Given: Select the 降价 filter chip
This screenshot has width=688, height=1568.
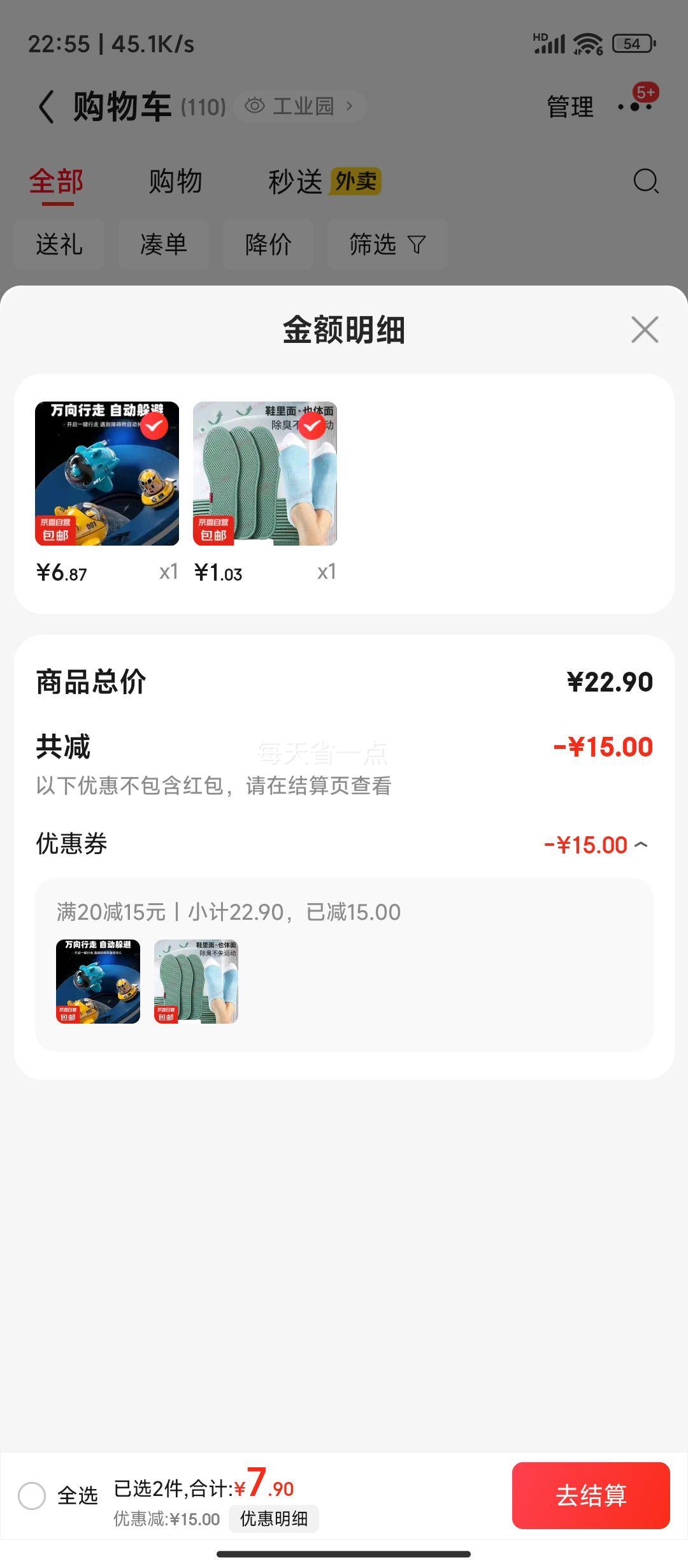Looking at the screenshot, I should 268,244.
